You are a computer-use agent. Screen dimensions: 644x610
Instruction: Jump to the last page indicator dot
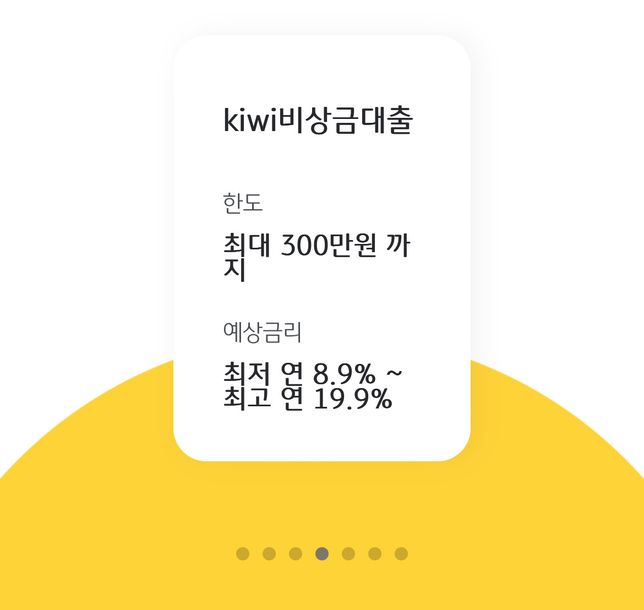[x=401, y=554]
